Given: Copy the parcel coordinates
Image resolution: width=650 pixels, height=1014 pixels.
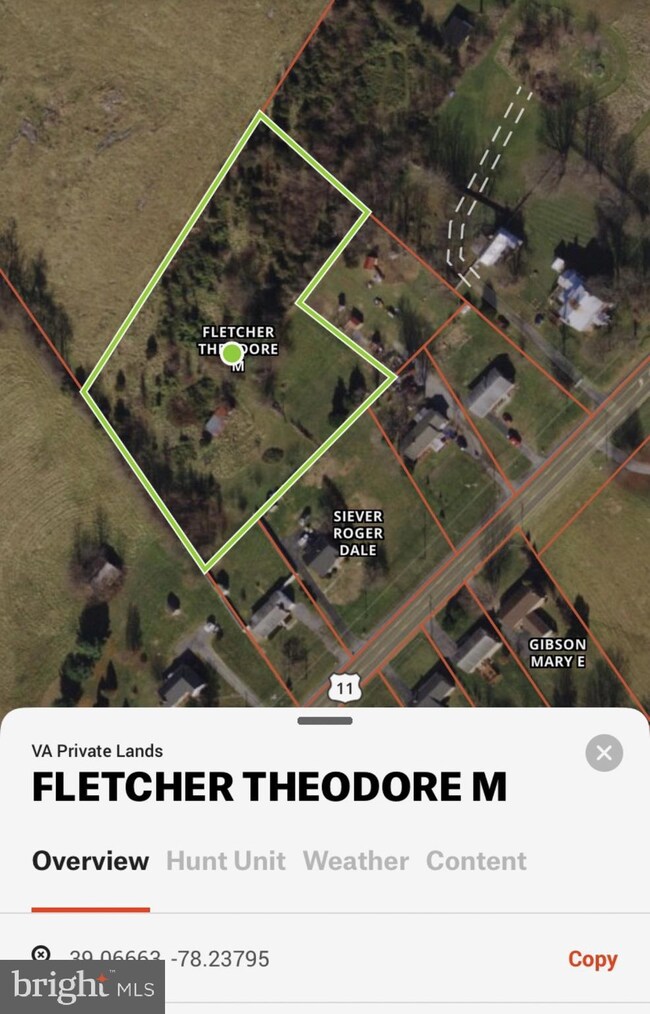Looking at the screenshot, I should pyautogui.click(x=592, y=959).
